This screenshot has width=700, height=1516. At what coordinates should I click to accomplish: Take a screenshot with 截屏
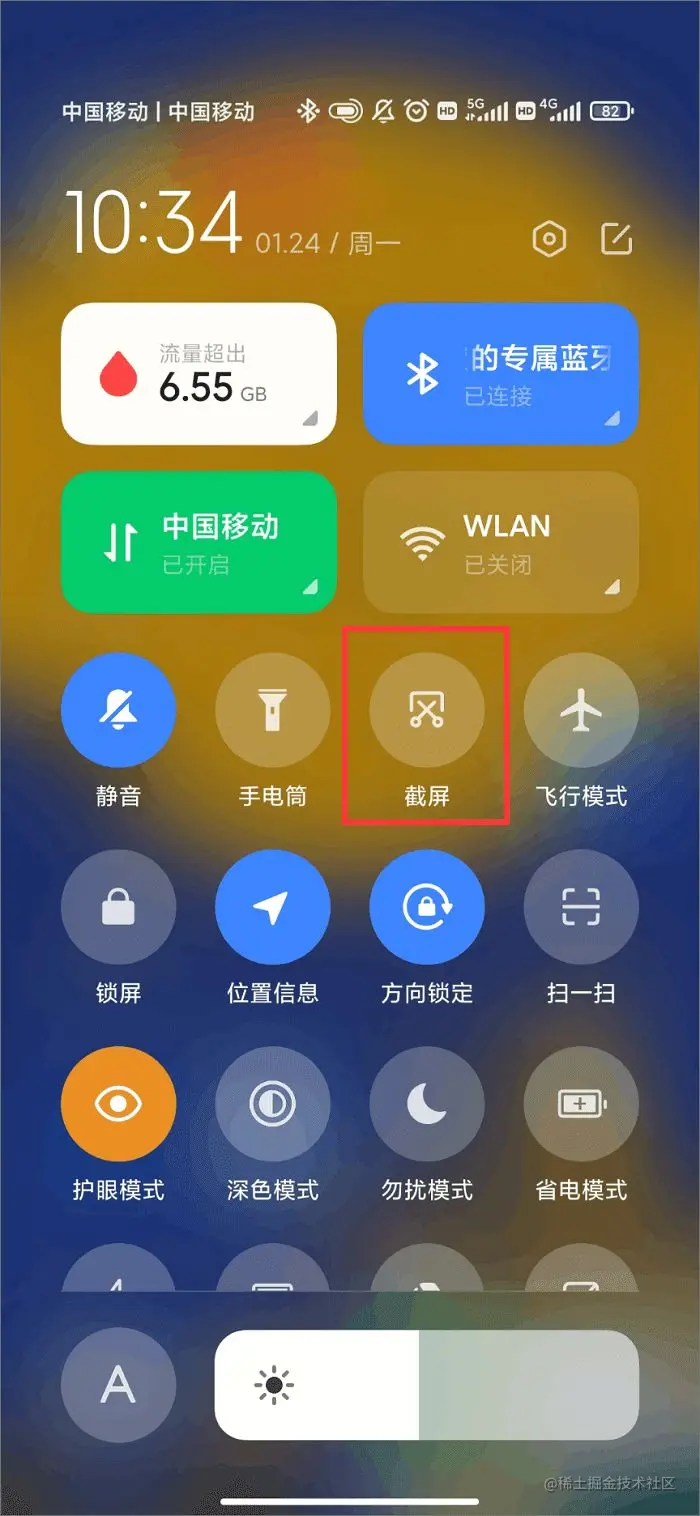(x=427, y=710)
